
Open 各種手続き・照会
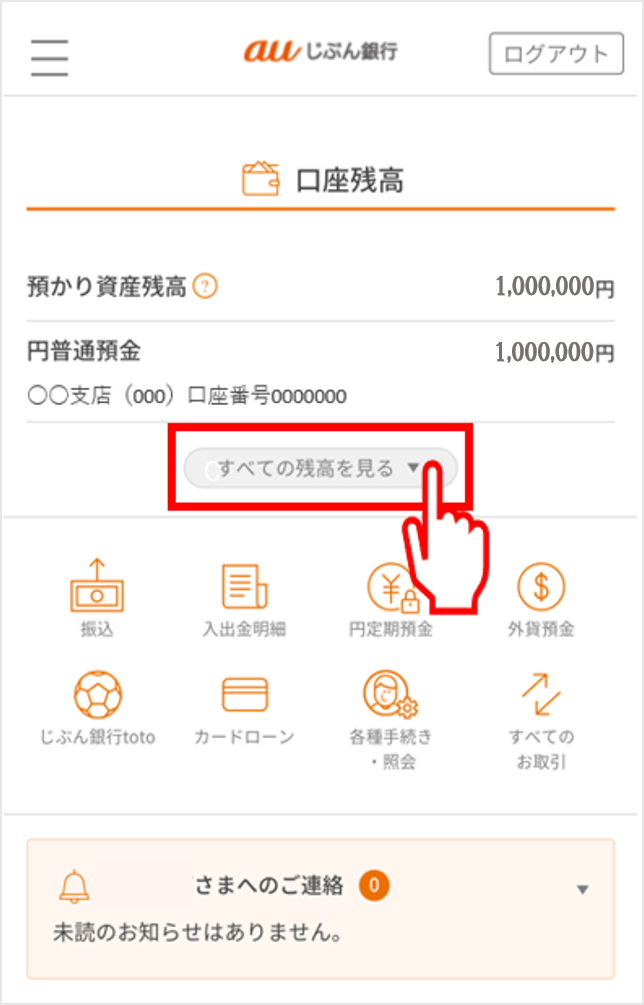pyautogui.click(x=391, y=718)
